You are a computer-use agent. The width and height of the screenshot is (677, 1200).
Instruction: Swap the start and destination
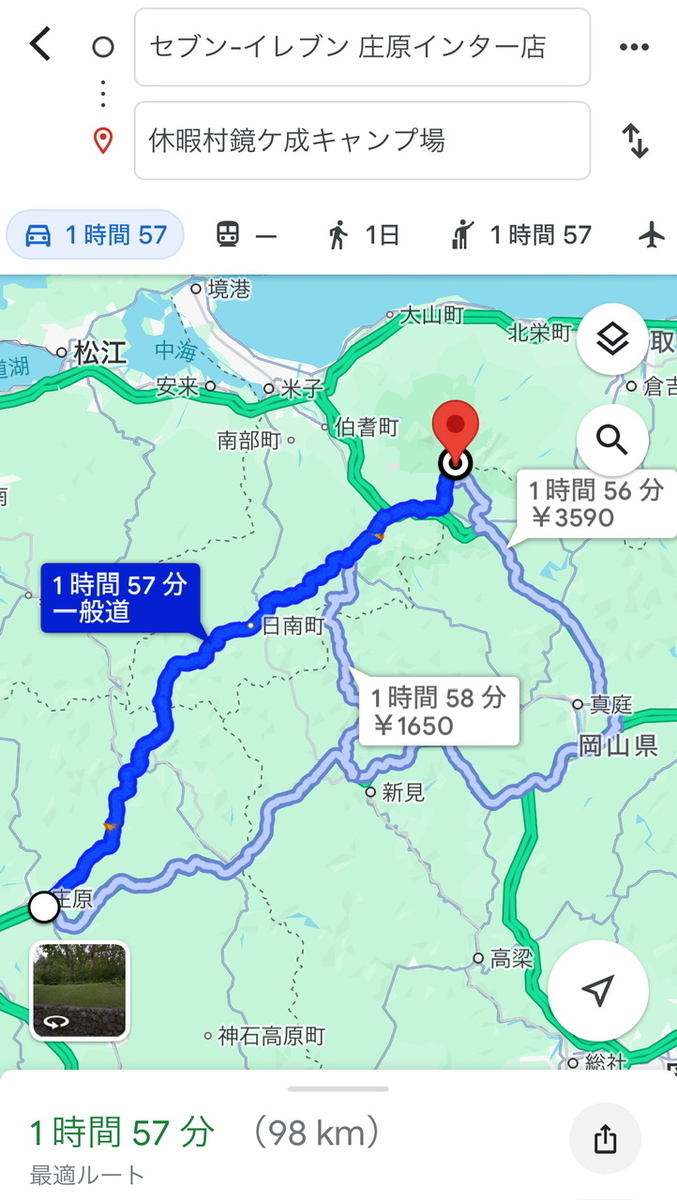point(636,141)
